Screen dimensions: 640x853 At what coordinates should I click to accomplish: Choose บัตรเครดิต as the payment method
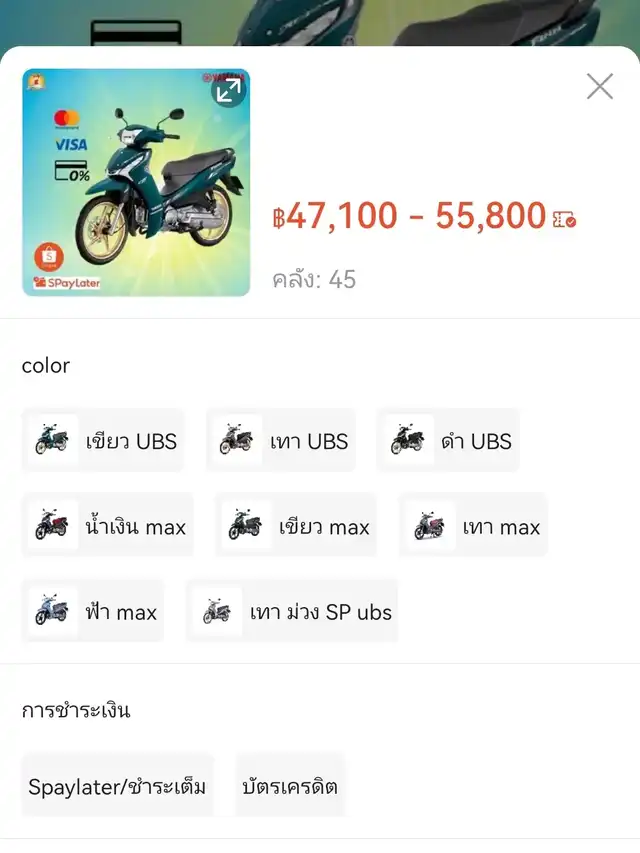point(290,786)
